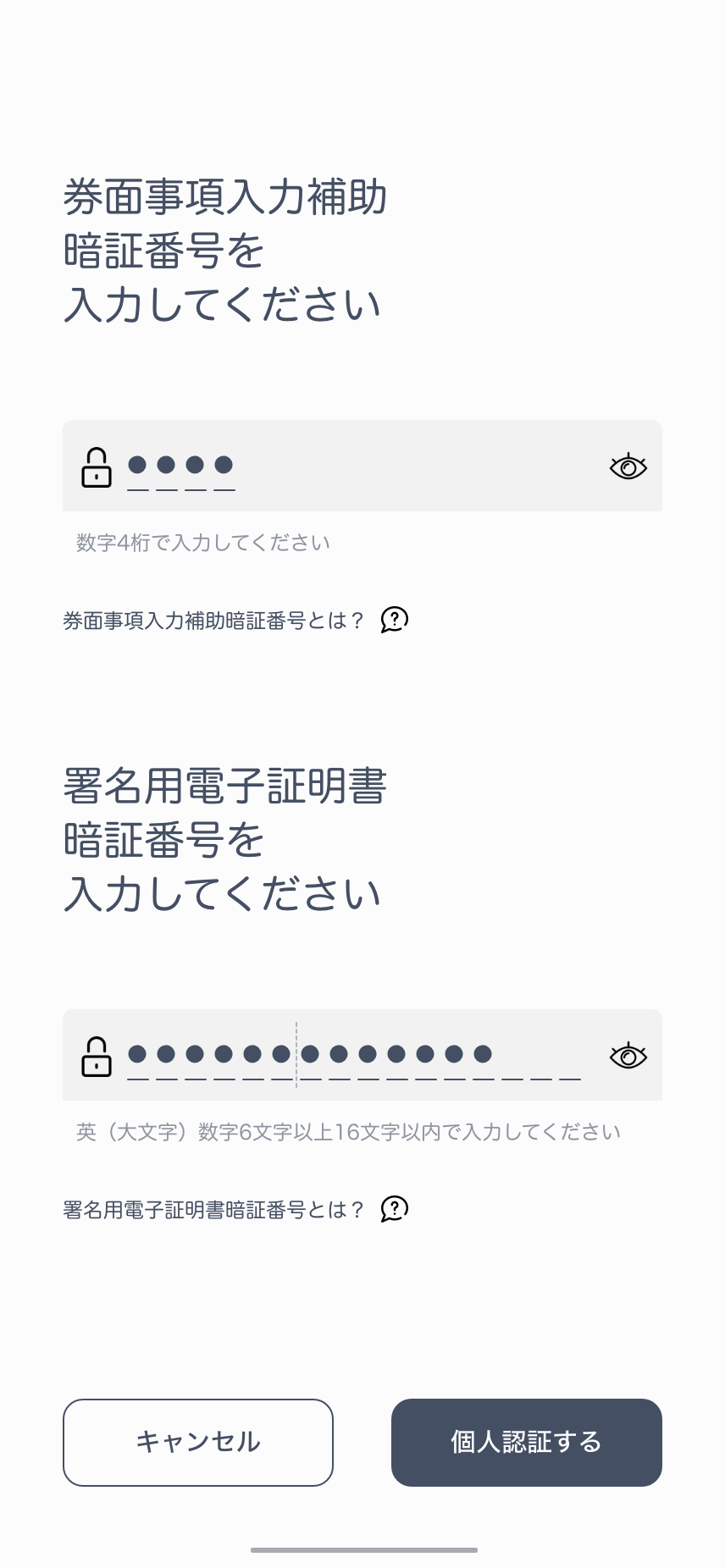Tap the hint text 数字4桁で入力してください
The width and height of the screenshot is (725, 1568).
(x=202, y=543)
